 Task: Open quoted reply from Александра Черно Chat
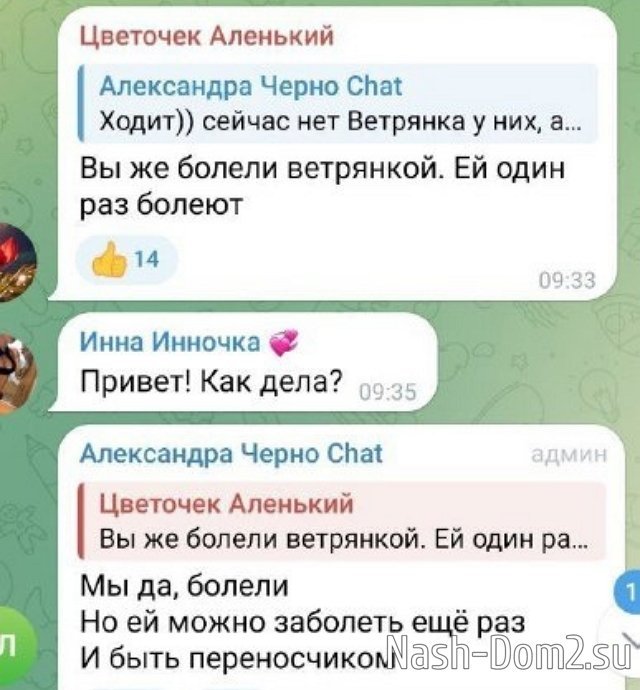click(340, 104)
